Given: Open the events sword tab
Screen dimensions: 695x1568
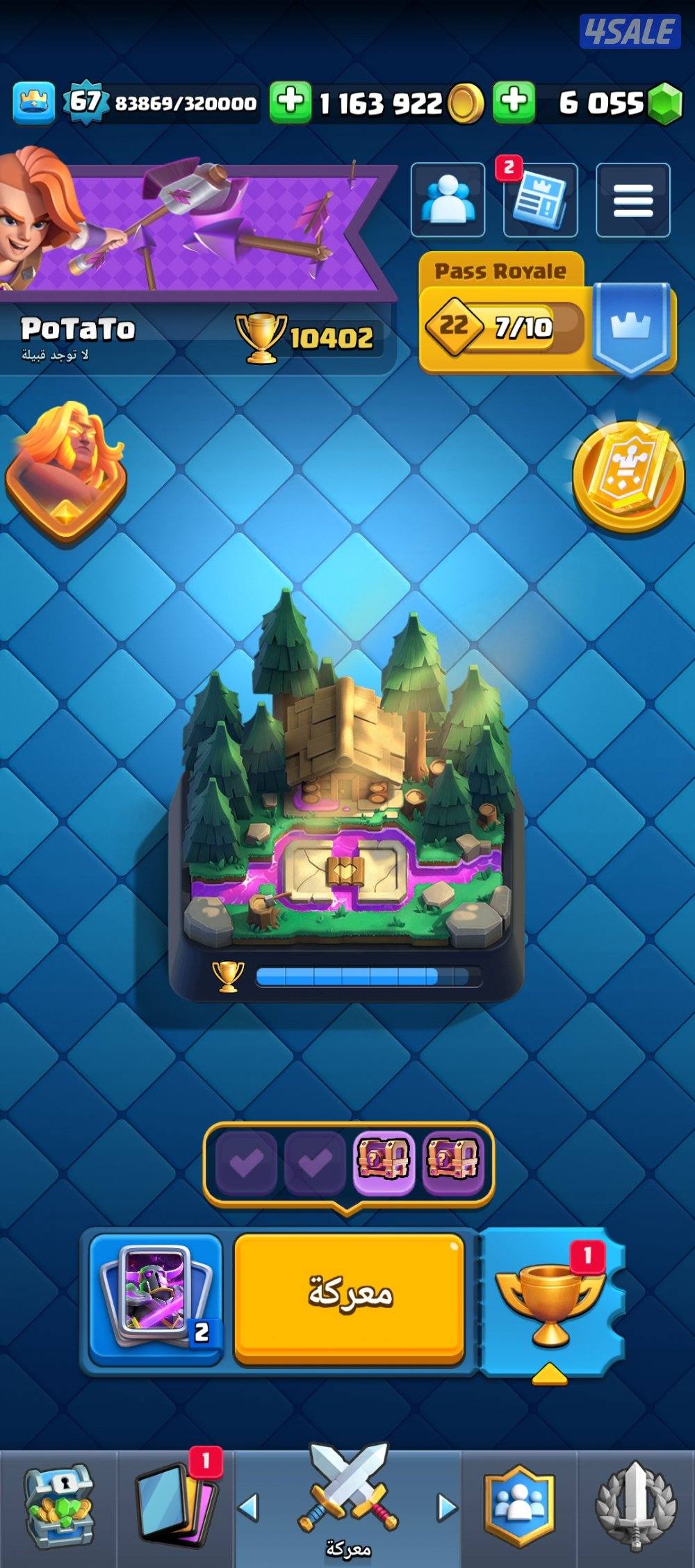Looking at the screenshot, I should pos(635,1506).
